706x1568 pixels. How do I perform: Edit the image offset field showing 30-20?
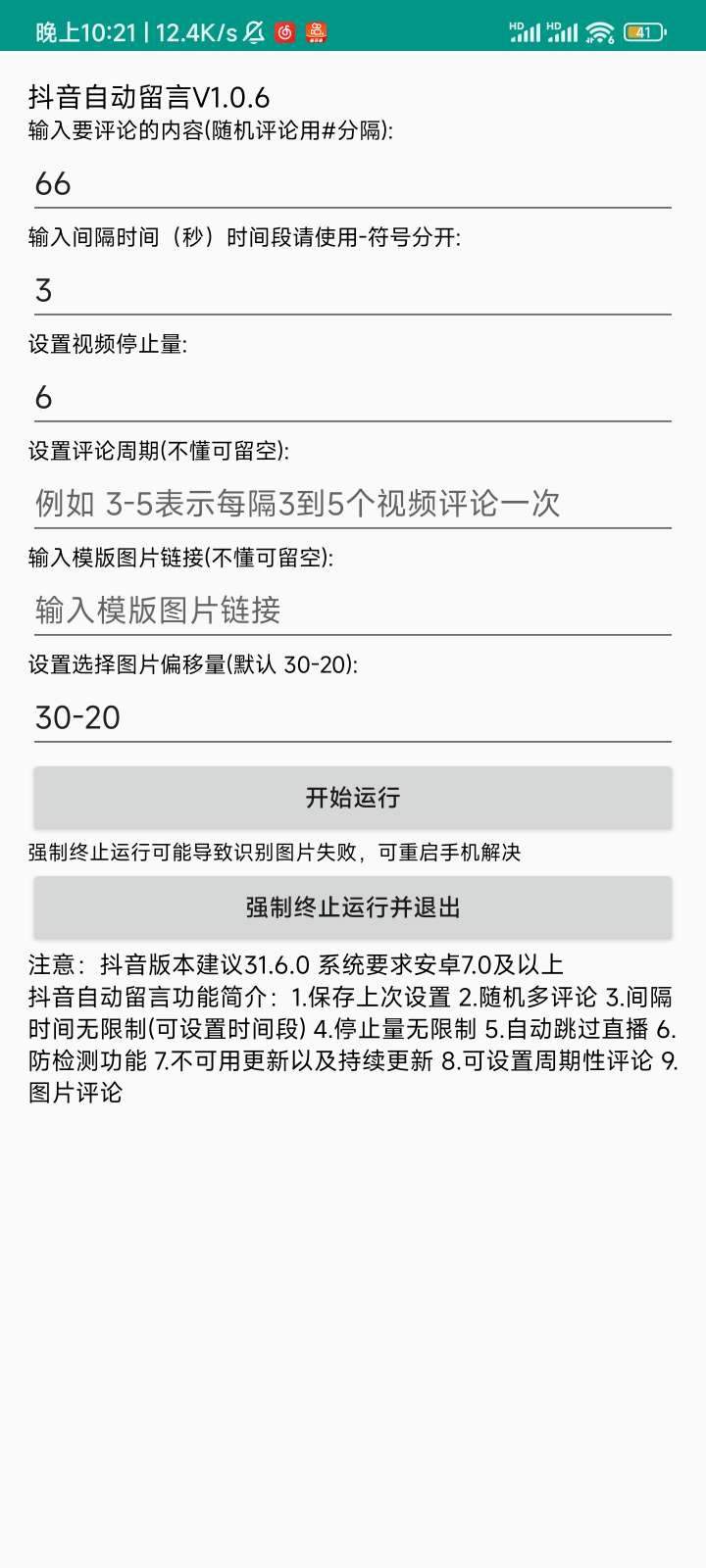[352, 717]
